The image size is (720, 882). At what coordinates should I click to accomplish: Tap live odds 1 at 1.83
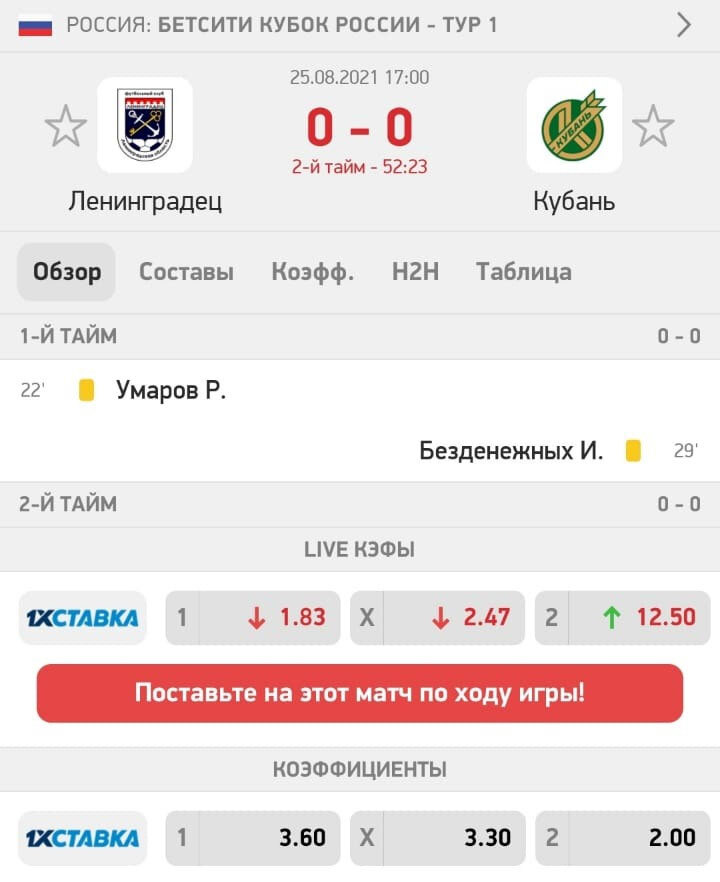pos(252,618)
